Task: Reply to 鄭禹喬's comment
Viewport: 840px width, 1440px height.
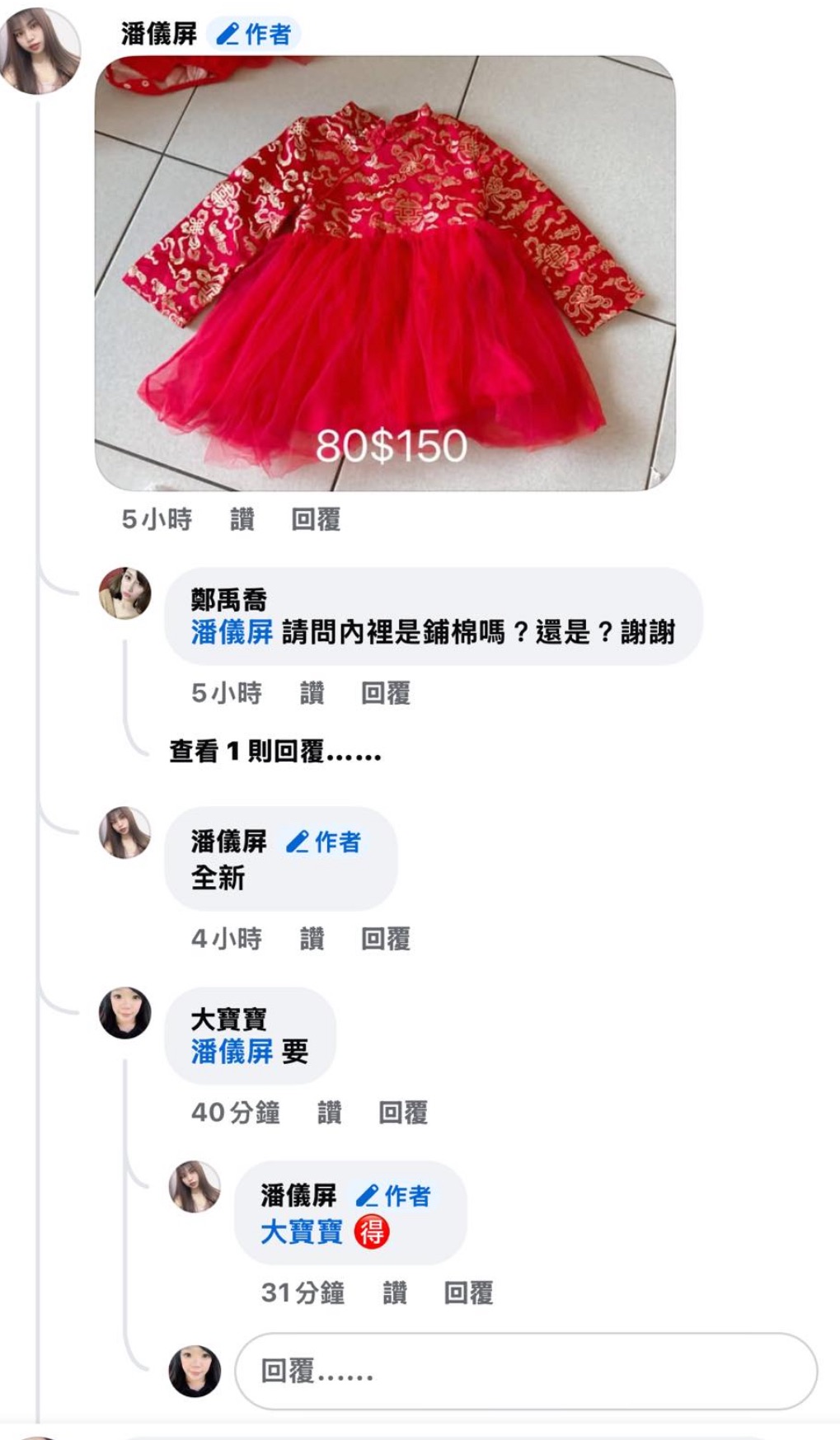Action: click(385, 693)
